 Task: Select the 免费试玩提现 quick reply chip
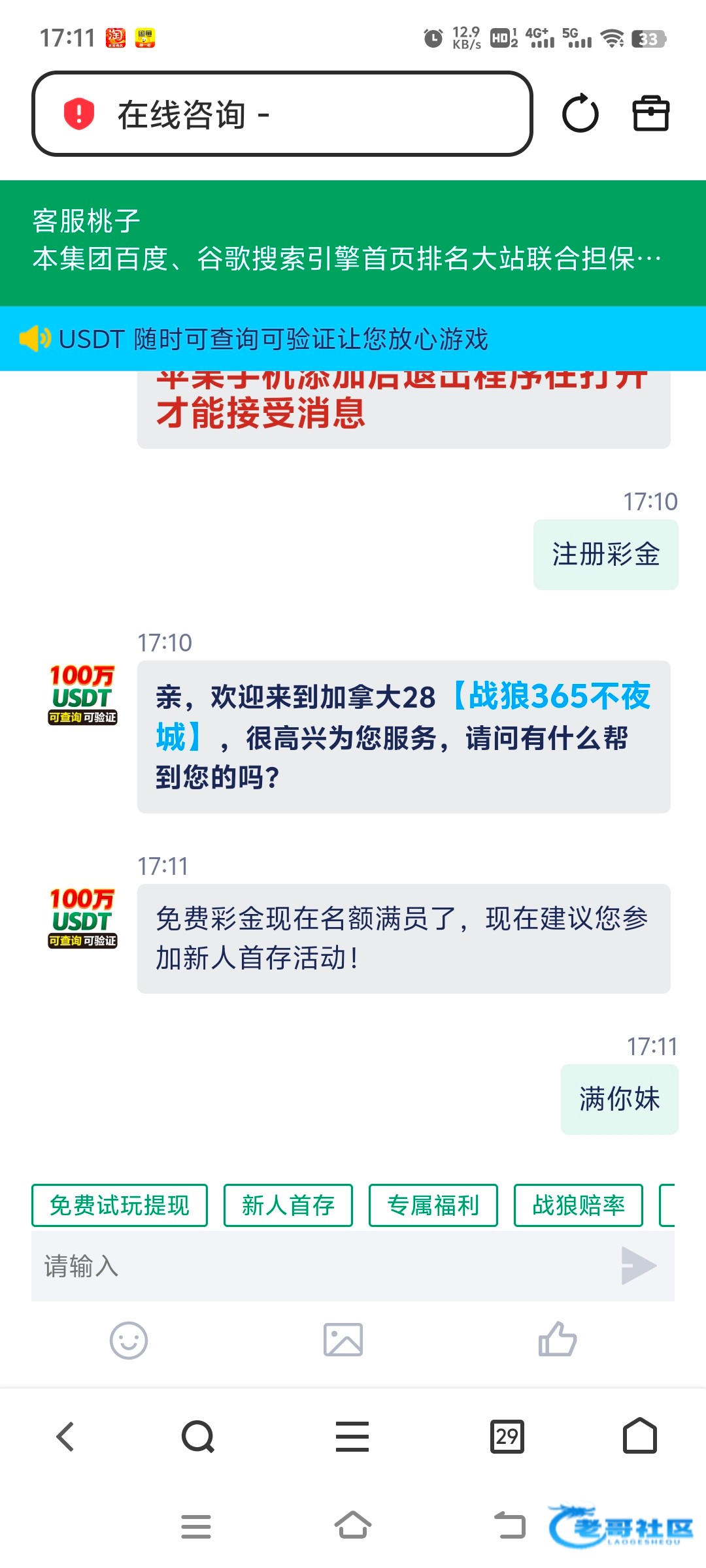[x=120, y=1205]
